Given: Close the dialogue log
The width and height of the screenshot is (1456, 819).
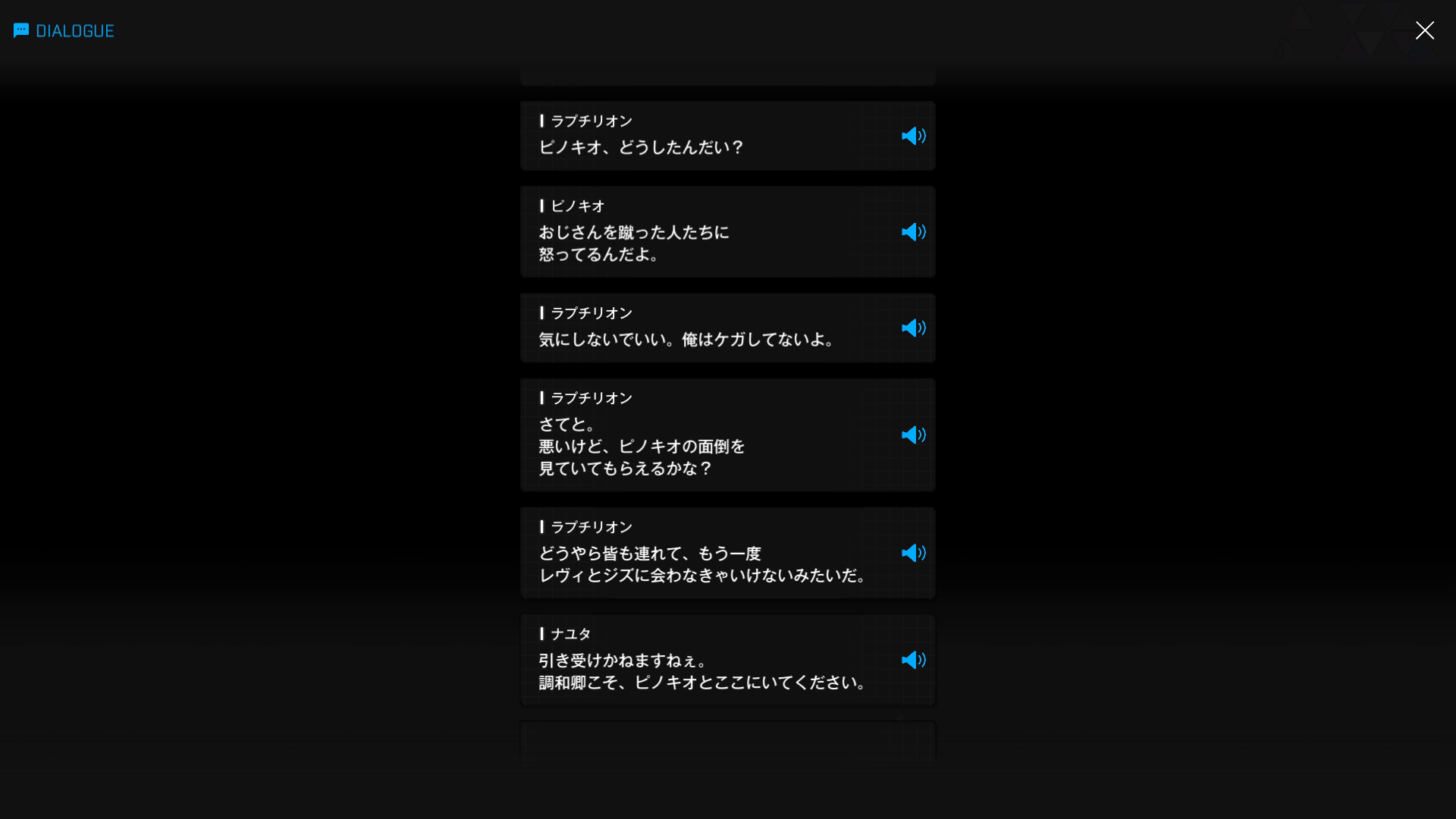Looking at the screenshot, I should (1424, 30).
